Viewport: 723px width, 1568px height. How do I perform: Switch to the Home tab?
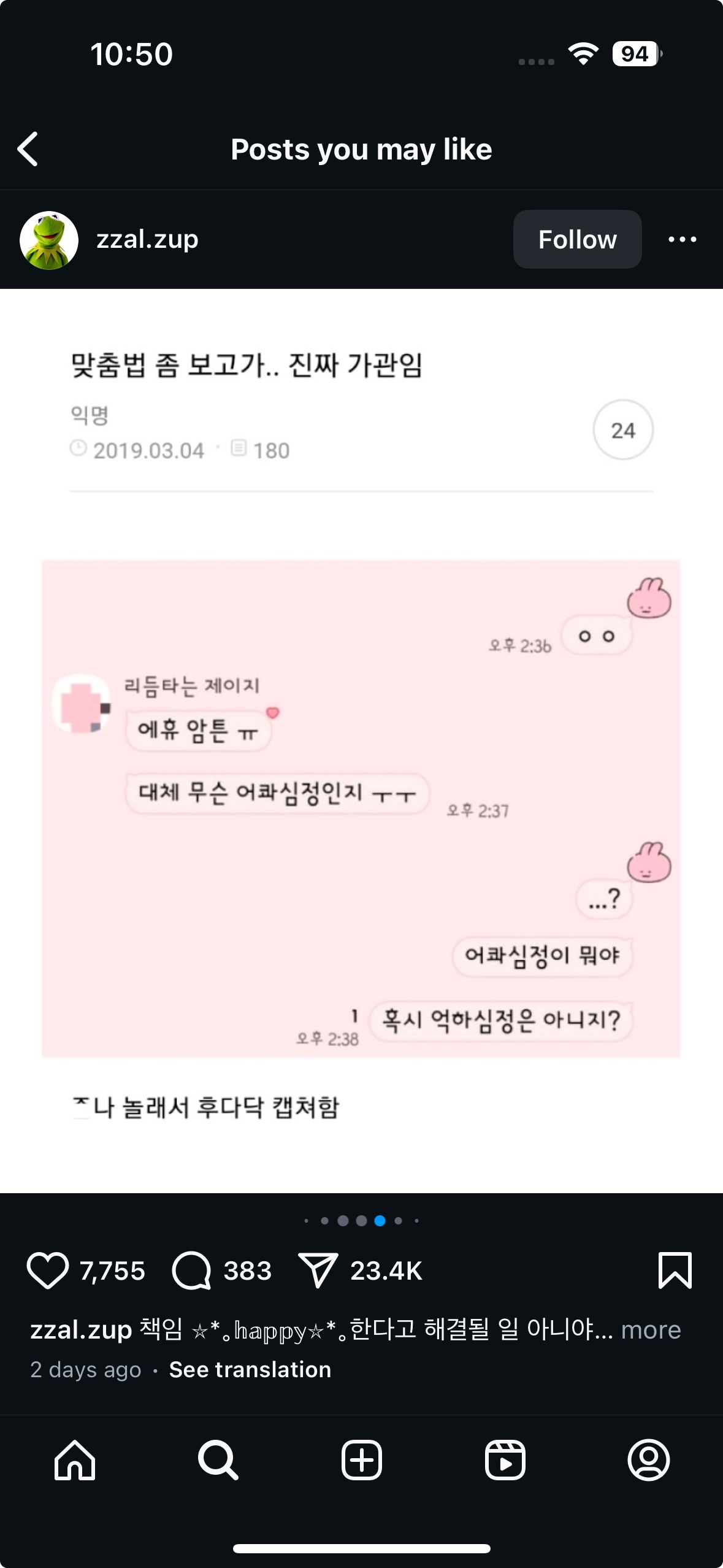click(75, 1460)
